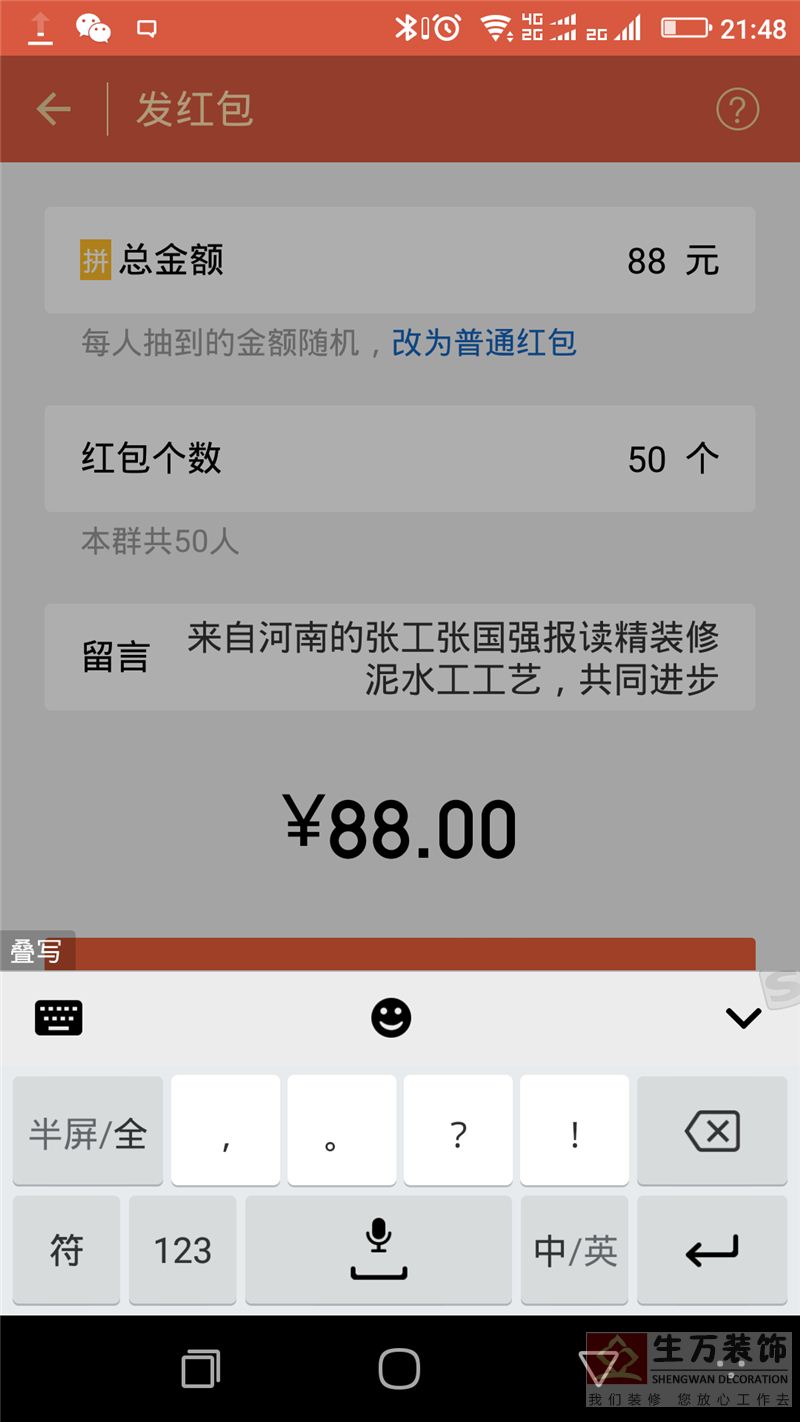Tap the question mark punctuation key
Screen dimensions: 800x1422
(458, 1131)
